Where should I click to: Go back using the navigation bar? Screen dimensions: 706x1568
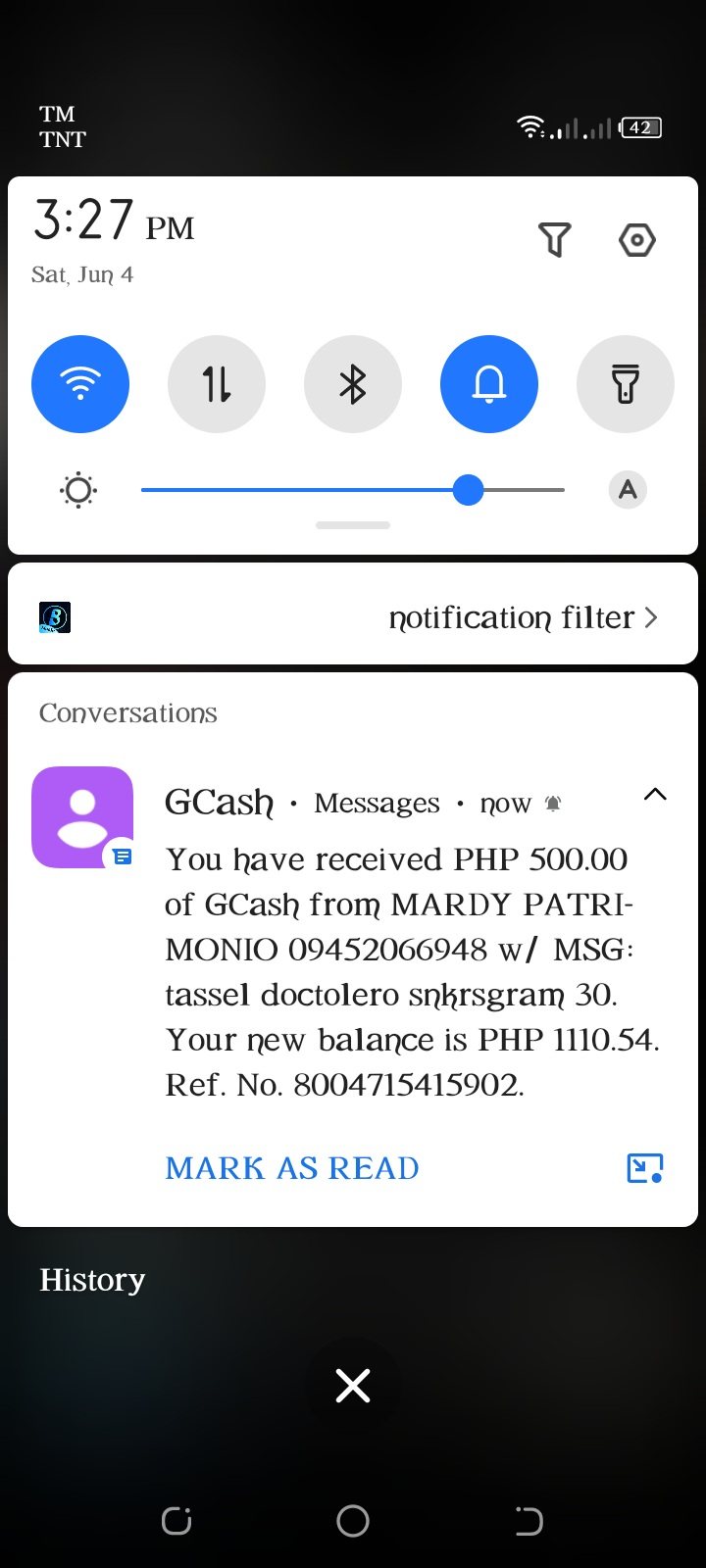529,1521
